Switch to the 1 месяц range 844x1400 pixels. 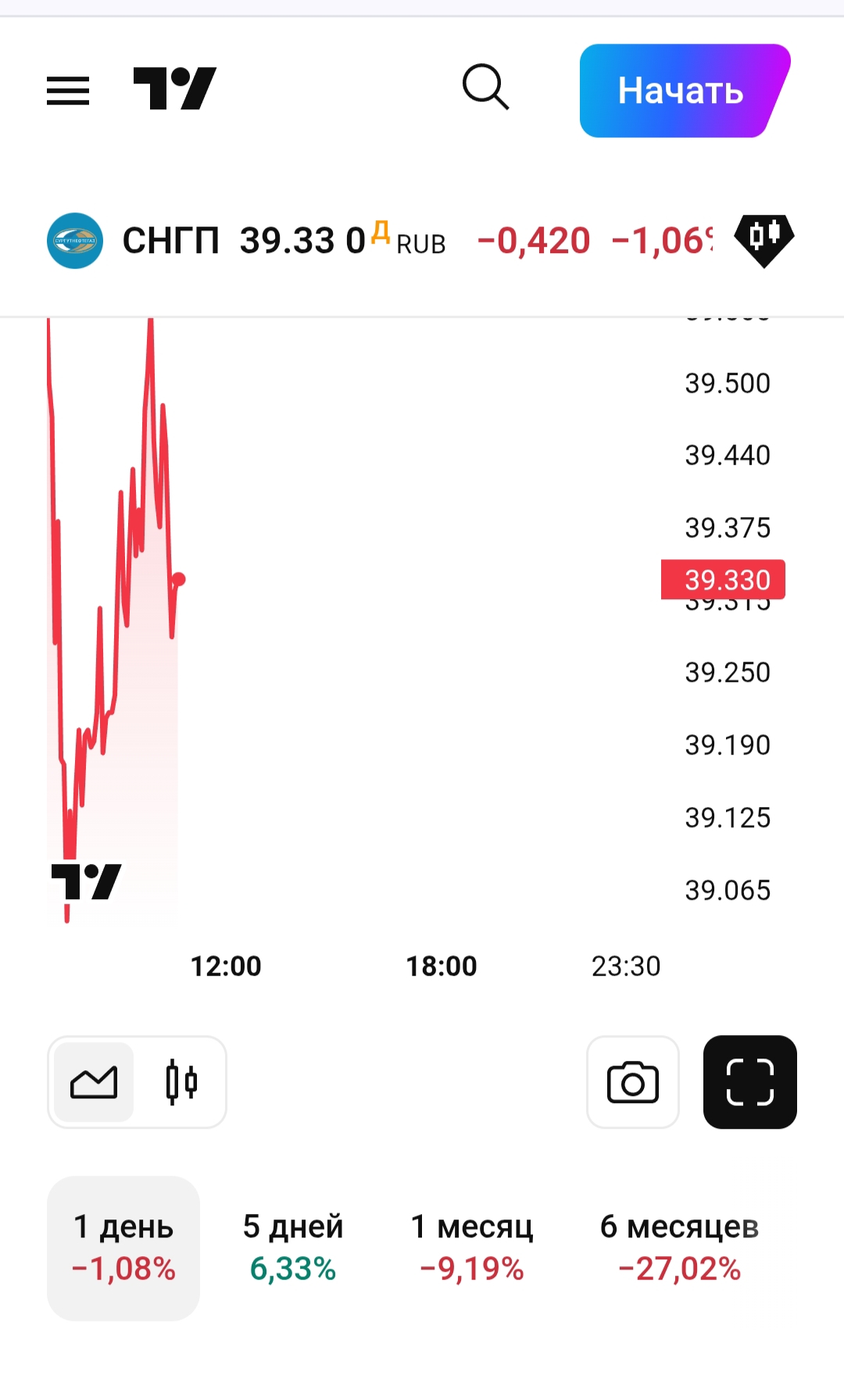click(472, 1248)
